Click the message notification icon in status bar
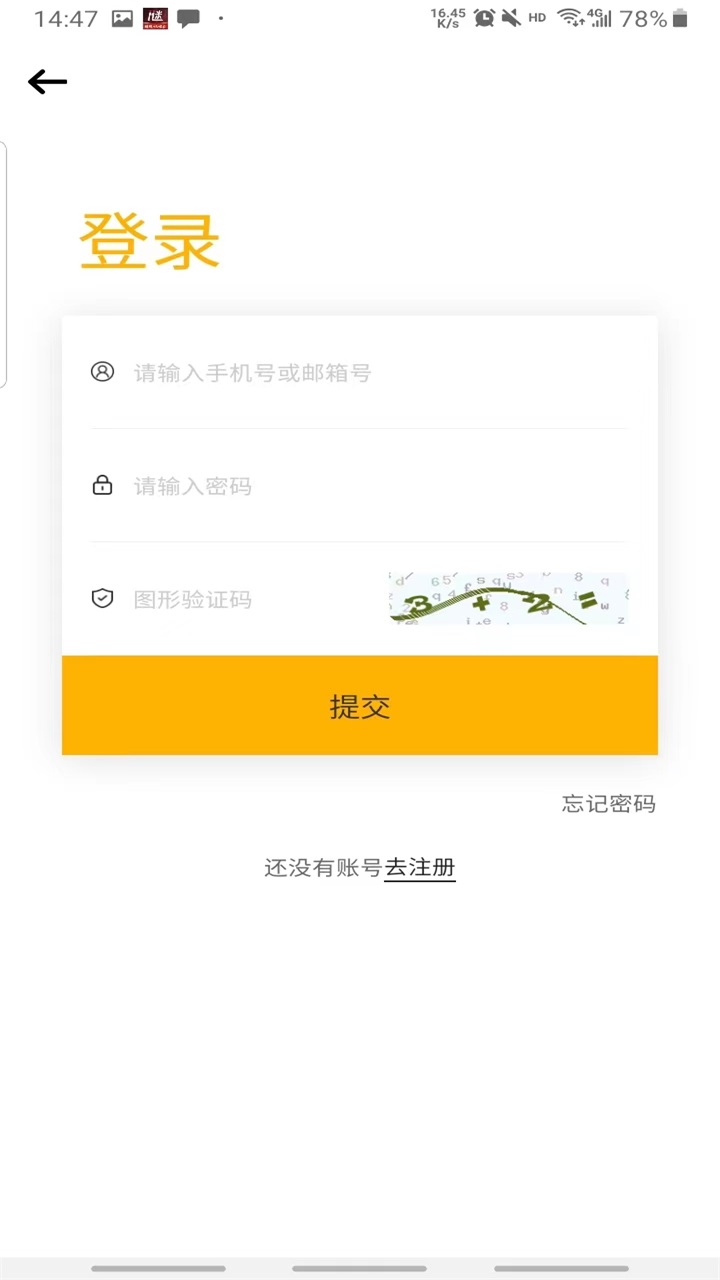This screenshot has height=1280, width=720. (188, 17)
